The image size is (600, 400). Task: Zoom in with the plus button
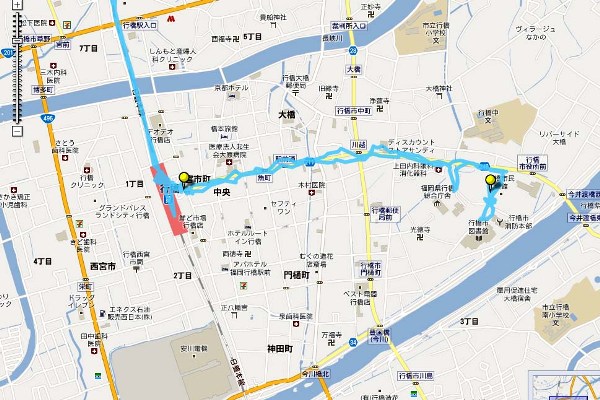point(16,5)
